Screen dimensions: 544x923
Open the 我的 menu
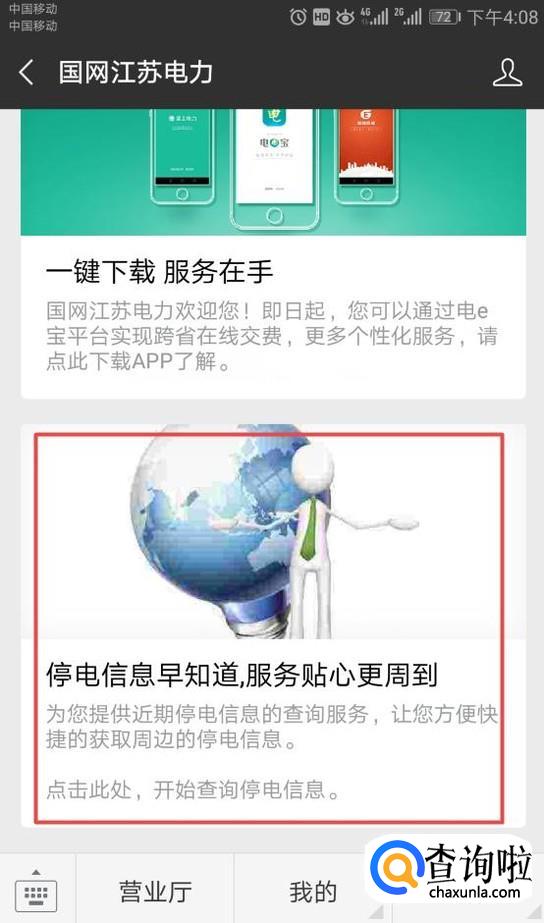pyautogui.click(x=313, y=891)
